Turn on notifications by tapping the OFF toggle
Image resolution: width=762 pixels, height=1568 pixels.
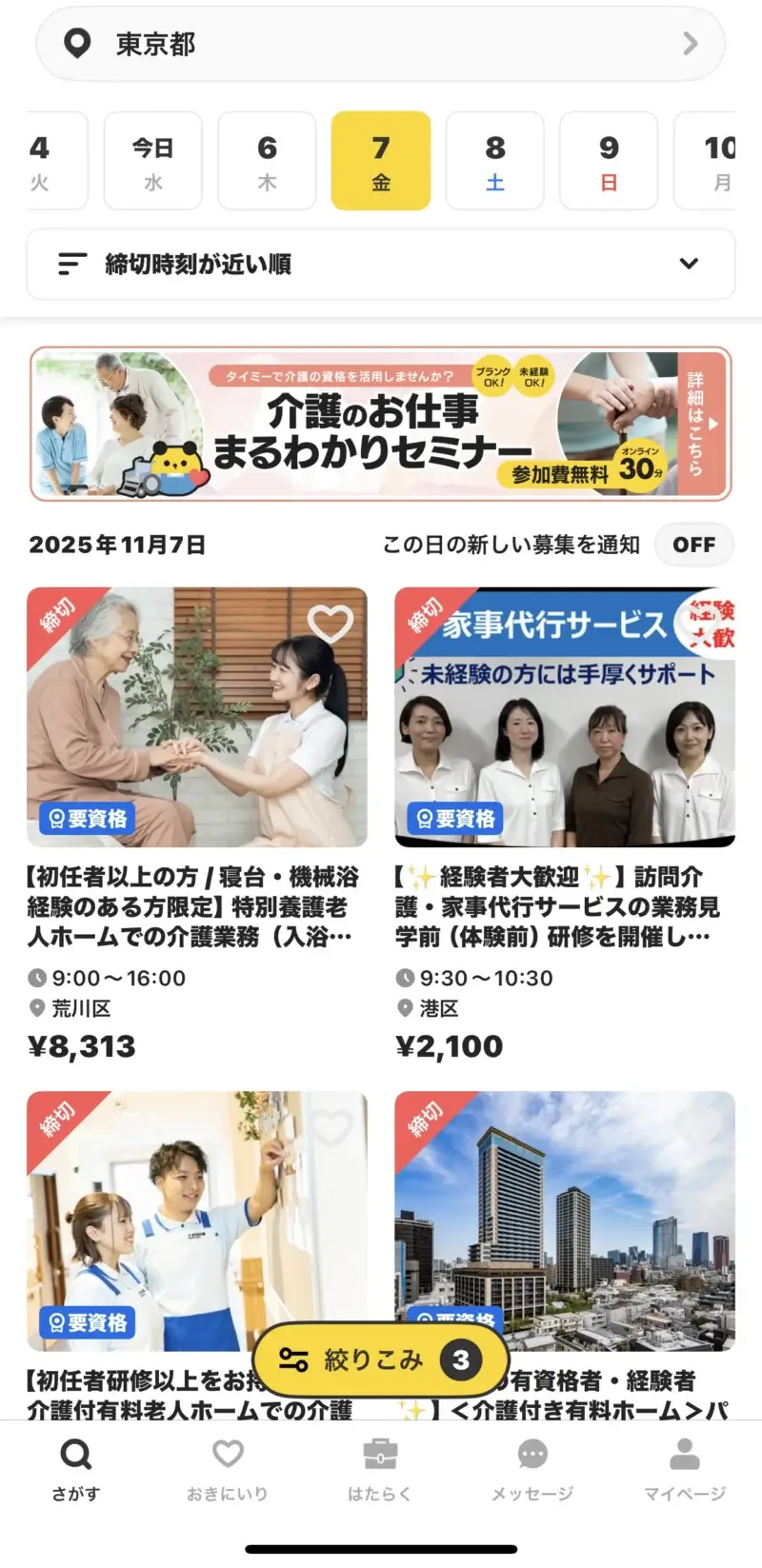tap(694, 545)
